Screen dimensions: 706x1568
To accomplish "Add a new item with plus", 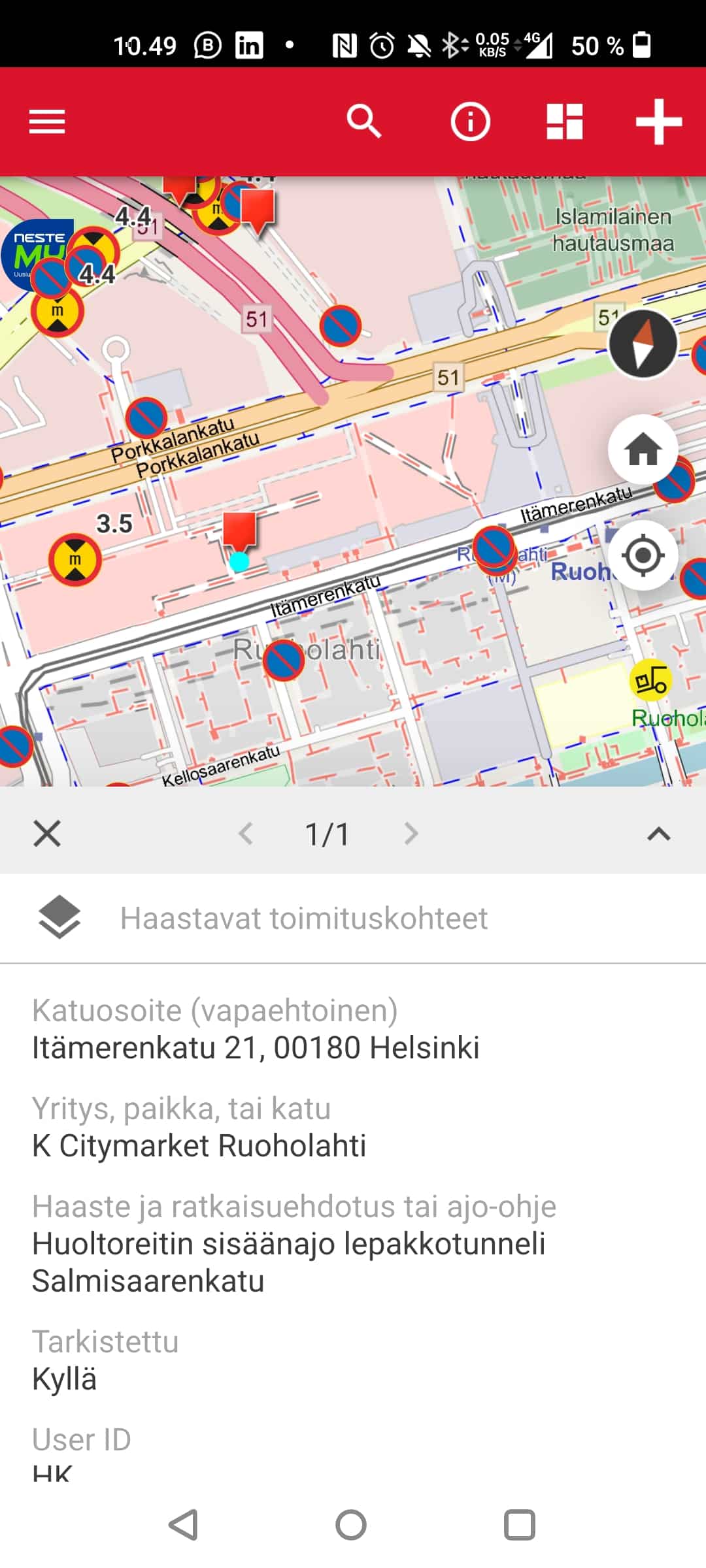I will [659, 122].
